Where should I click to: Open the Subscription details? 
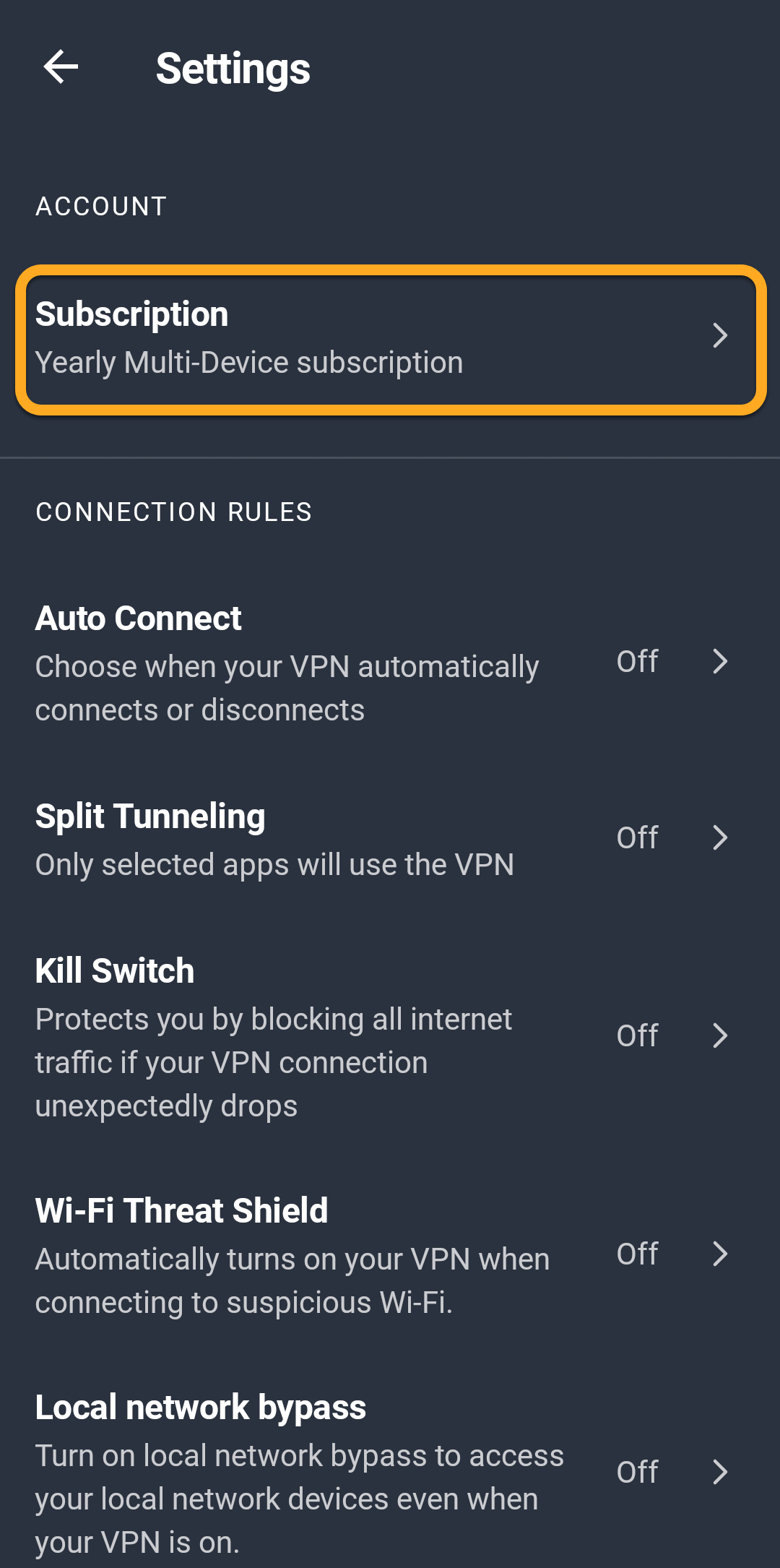click(x=390, y=339)
